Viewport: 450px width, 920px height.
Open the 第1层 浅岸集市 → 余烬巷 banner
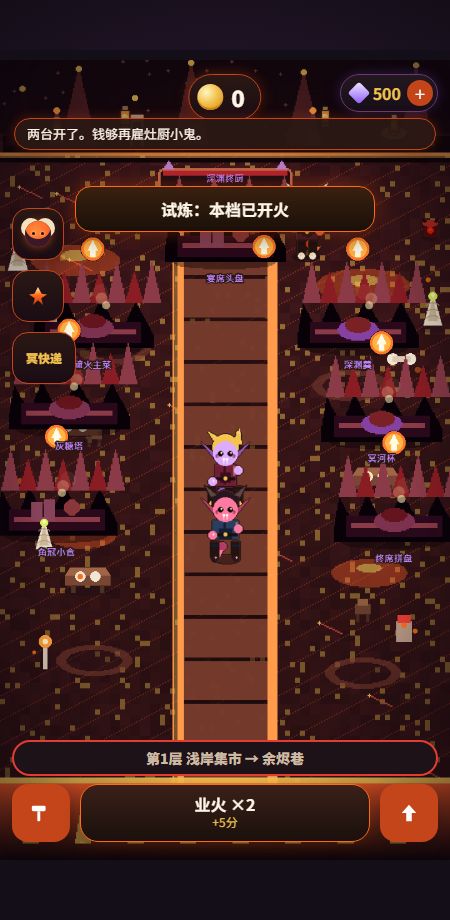[225, 758]
